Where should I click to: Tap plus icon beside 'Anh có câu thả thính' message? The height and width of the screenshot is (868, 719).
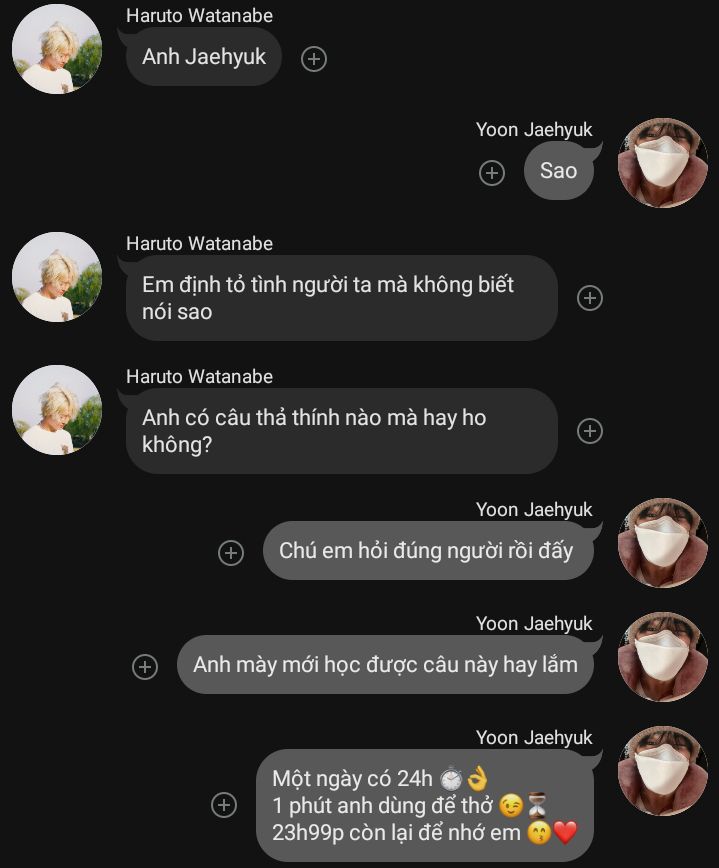point(590,431)
